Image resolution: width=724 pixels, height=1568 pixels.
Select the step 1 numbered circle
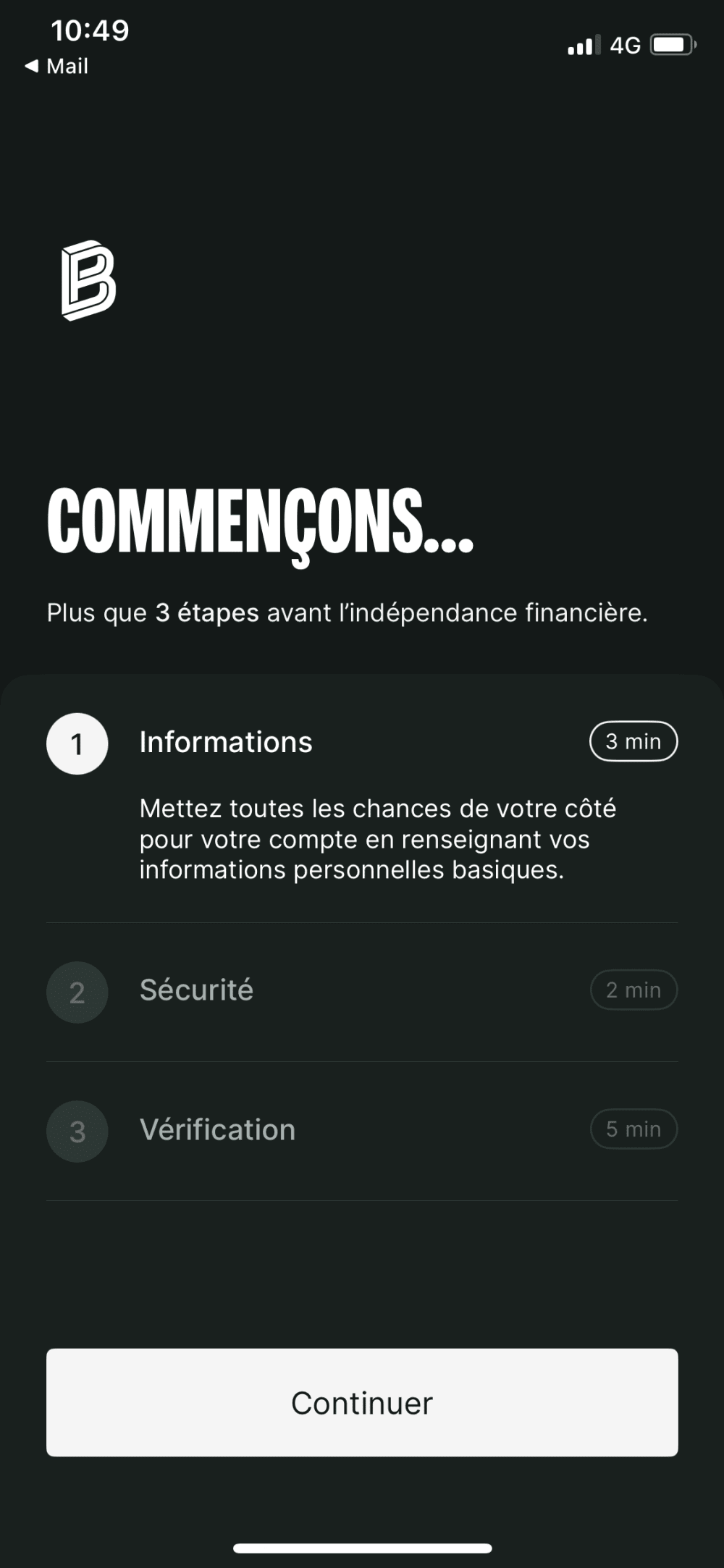(x=77, y=743)
